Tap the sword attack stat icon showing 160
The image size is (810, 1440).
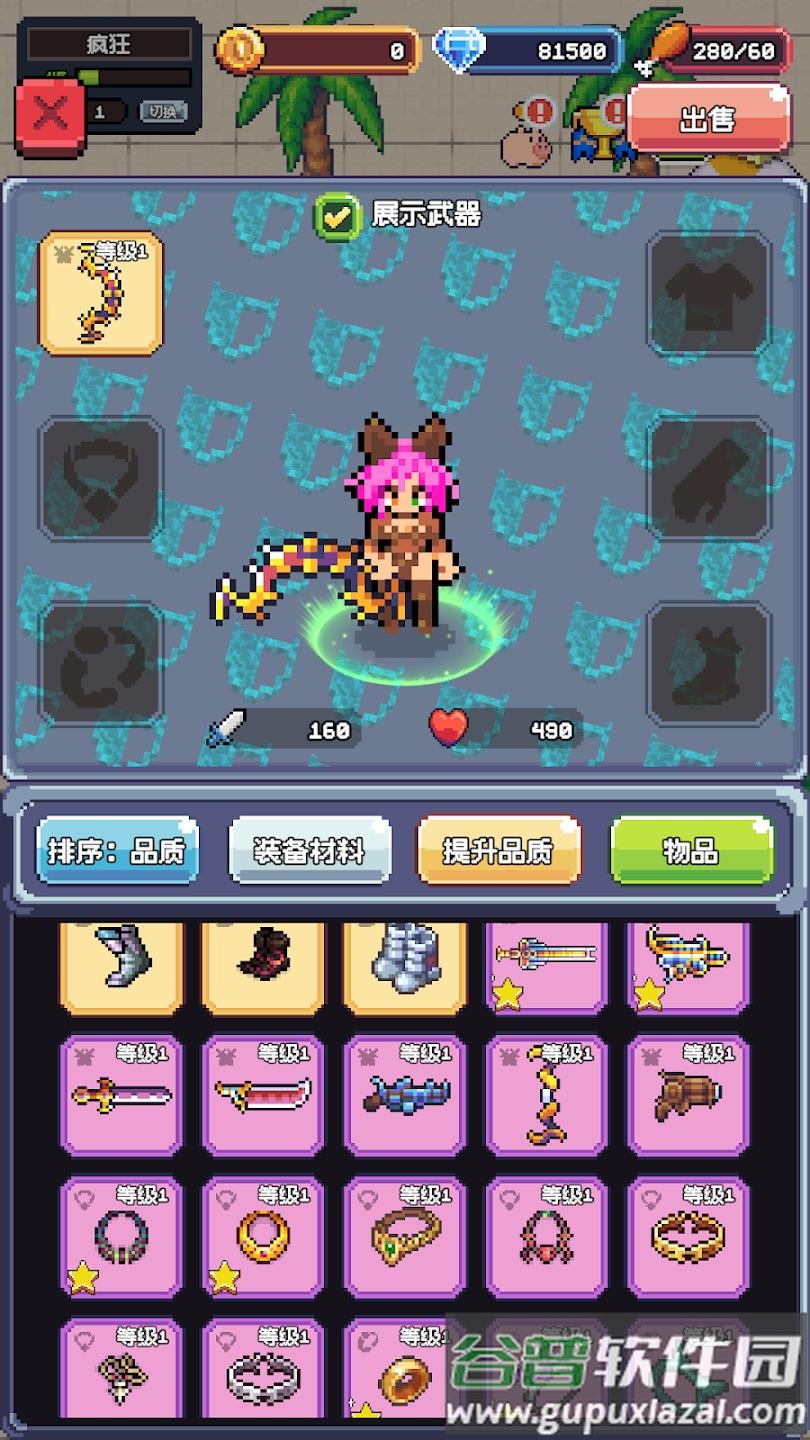229,729
